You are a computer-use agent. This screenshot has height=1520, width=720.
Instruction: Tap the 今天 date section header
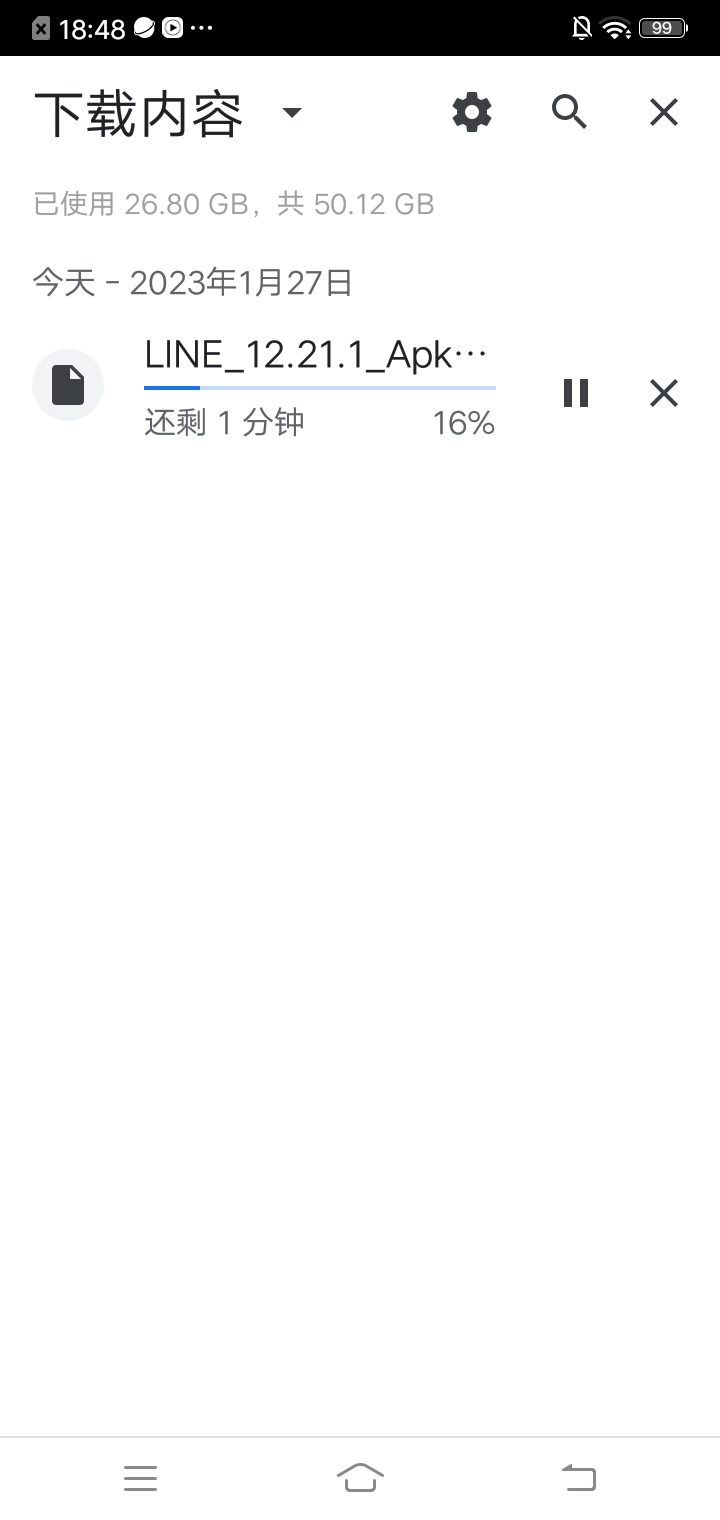[192, 283]
